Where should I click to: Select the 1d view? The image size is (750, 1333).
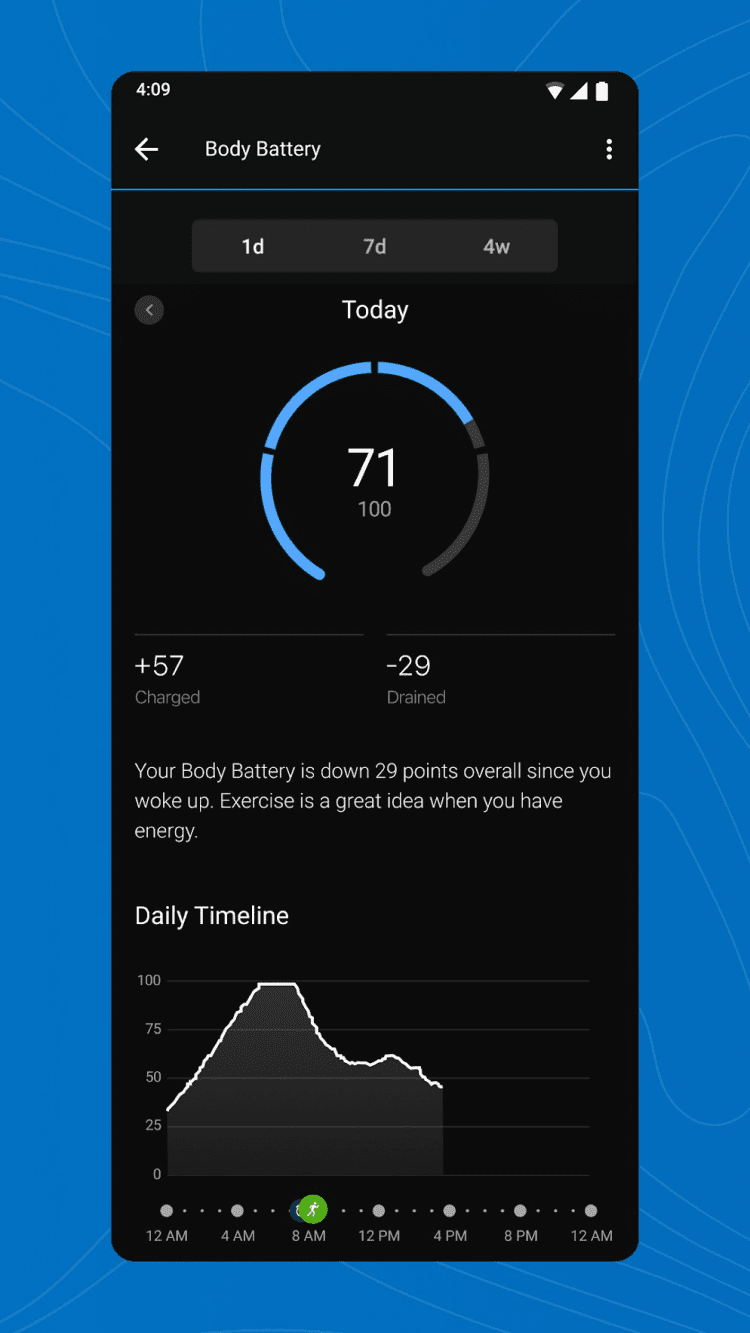(x=253, y=246)
